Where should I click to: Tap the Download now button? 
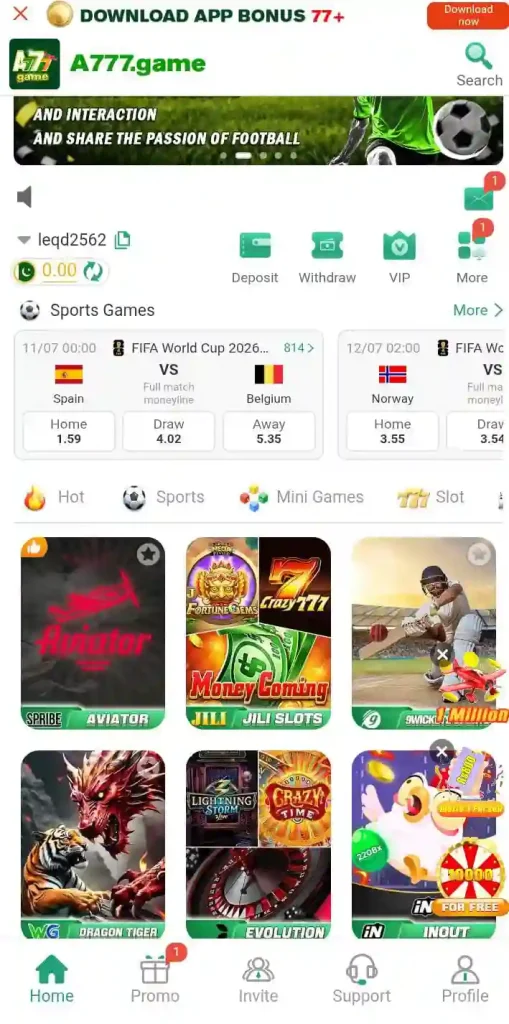(x=468, y=16)
